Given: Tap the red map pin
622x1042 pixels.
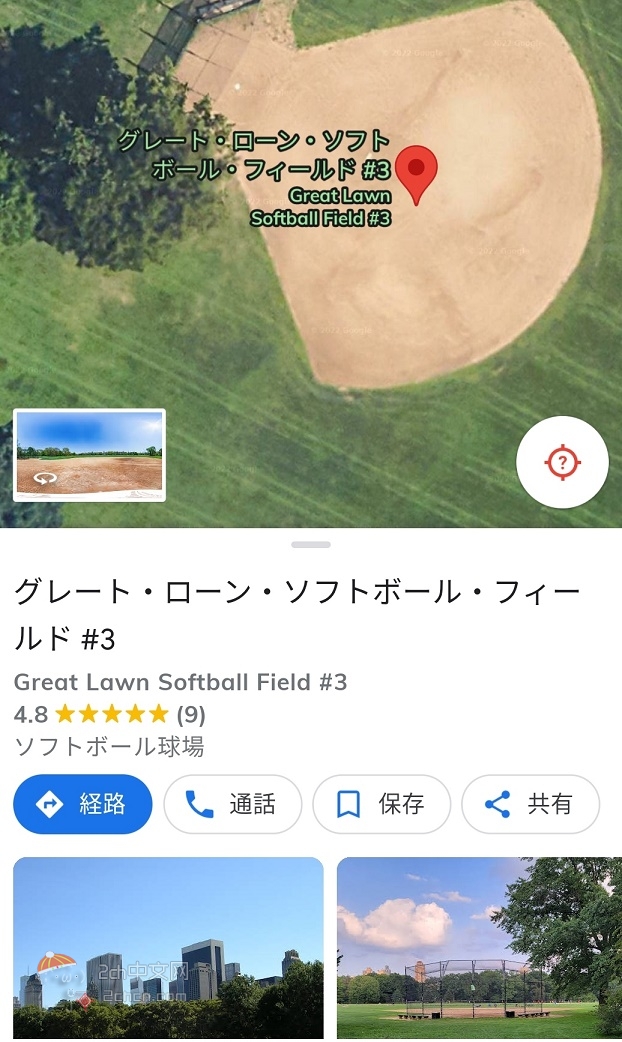Looking at the screenshot, I should point(416,172).
